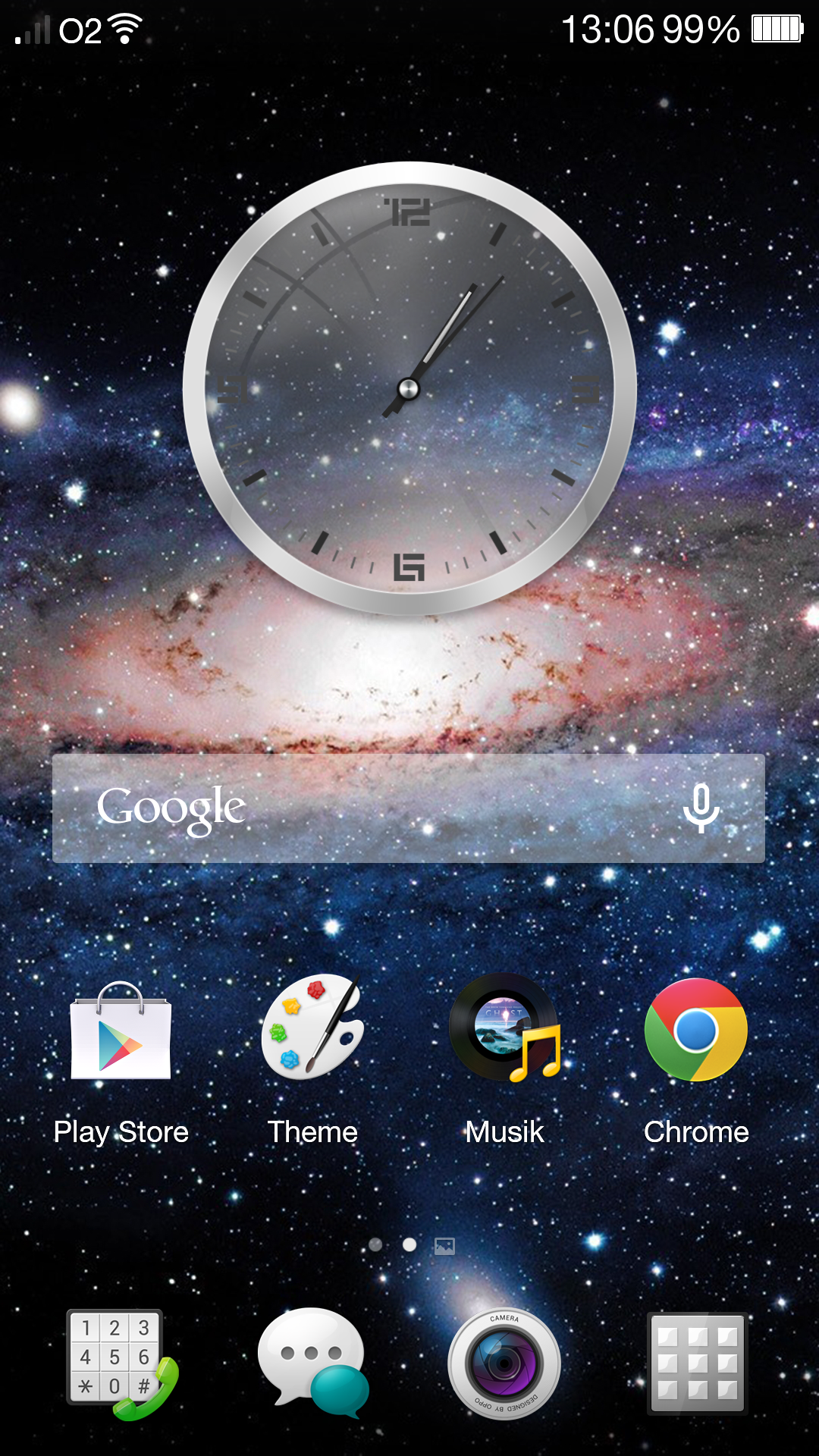Open the analog clock widget
Screen dimensions: 819x1456
point(409,389)
